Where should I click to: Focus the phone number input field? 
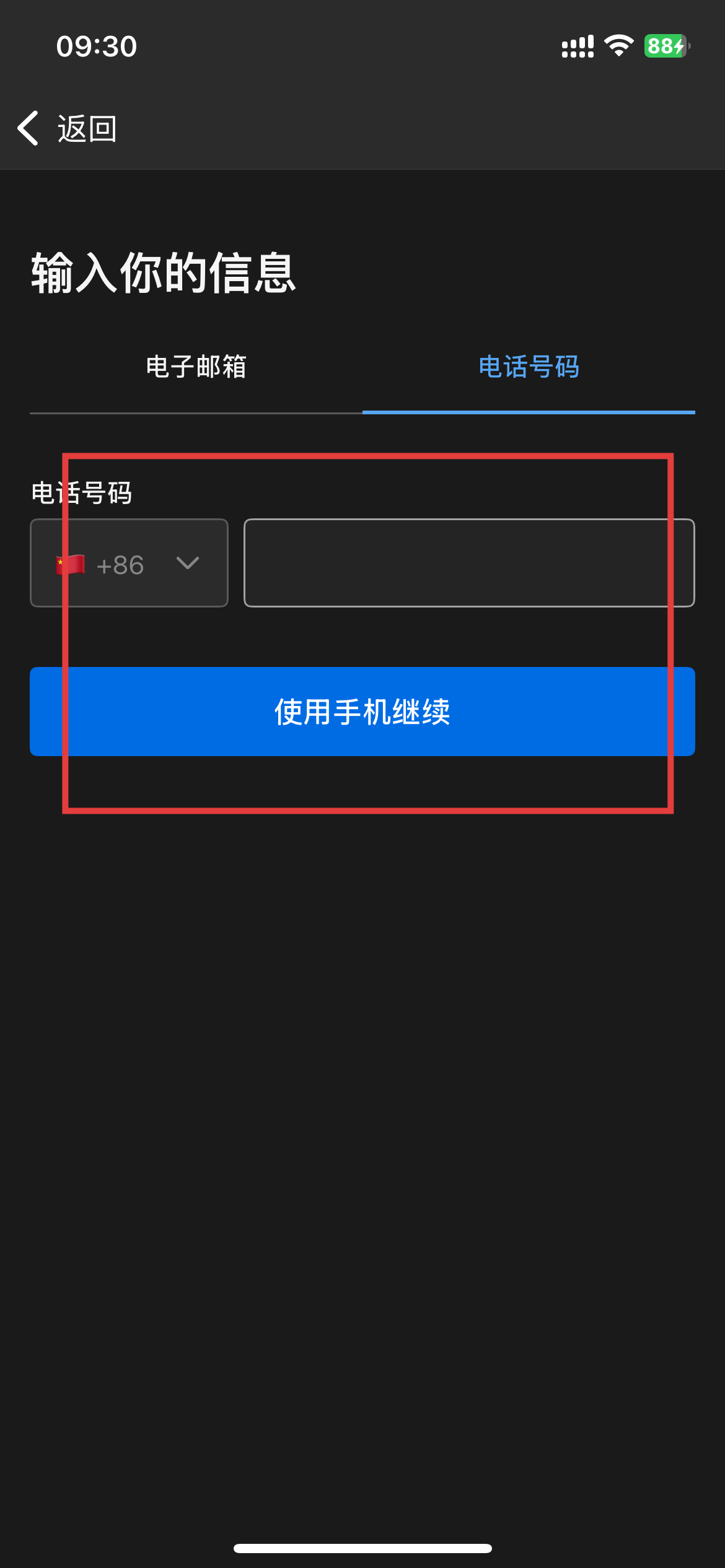point(469,563)
